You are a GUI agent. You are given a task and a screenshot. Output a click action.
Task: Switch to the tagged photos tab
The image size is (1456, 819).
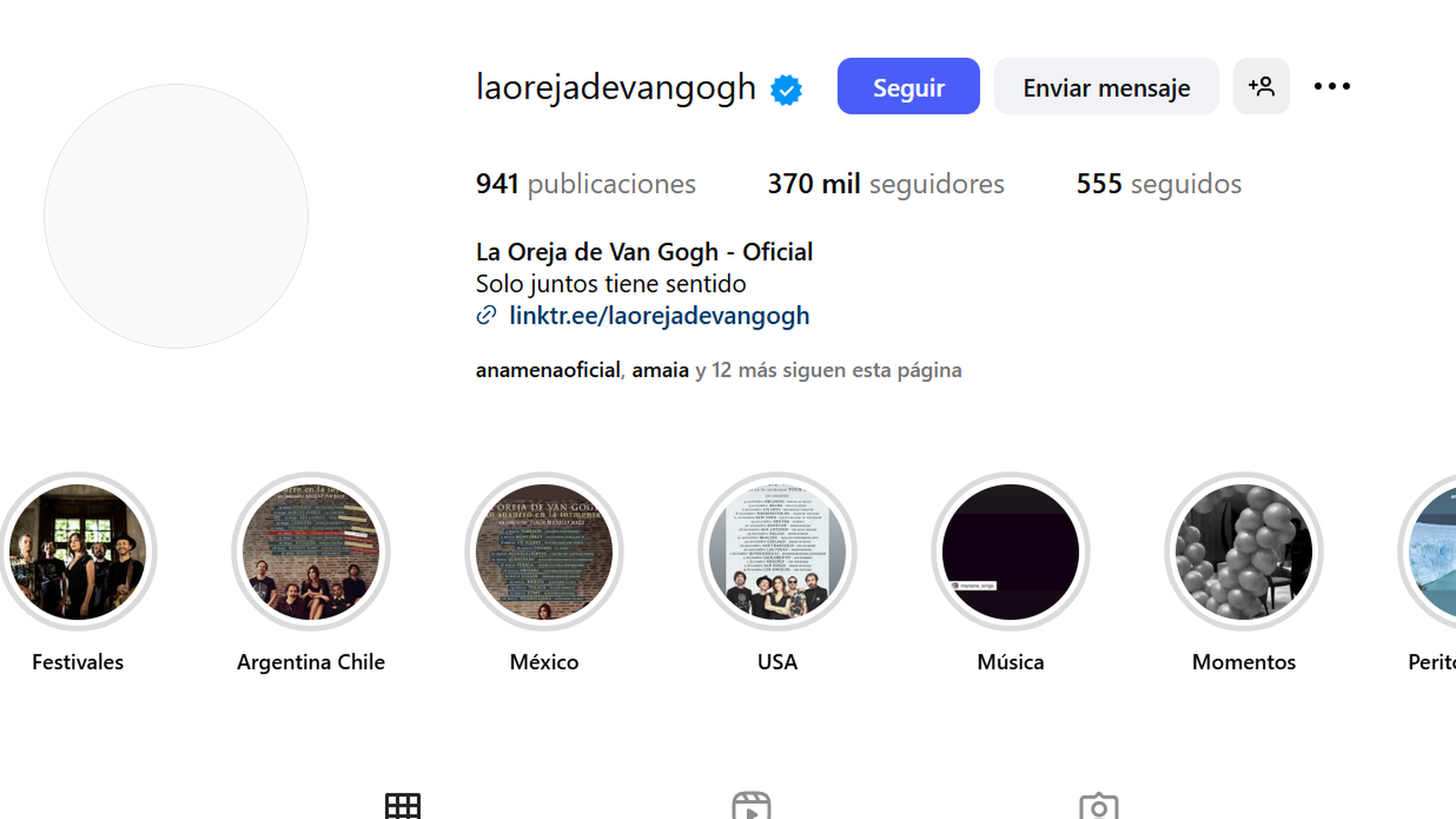click(1099, 805)
